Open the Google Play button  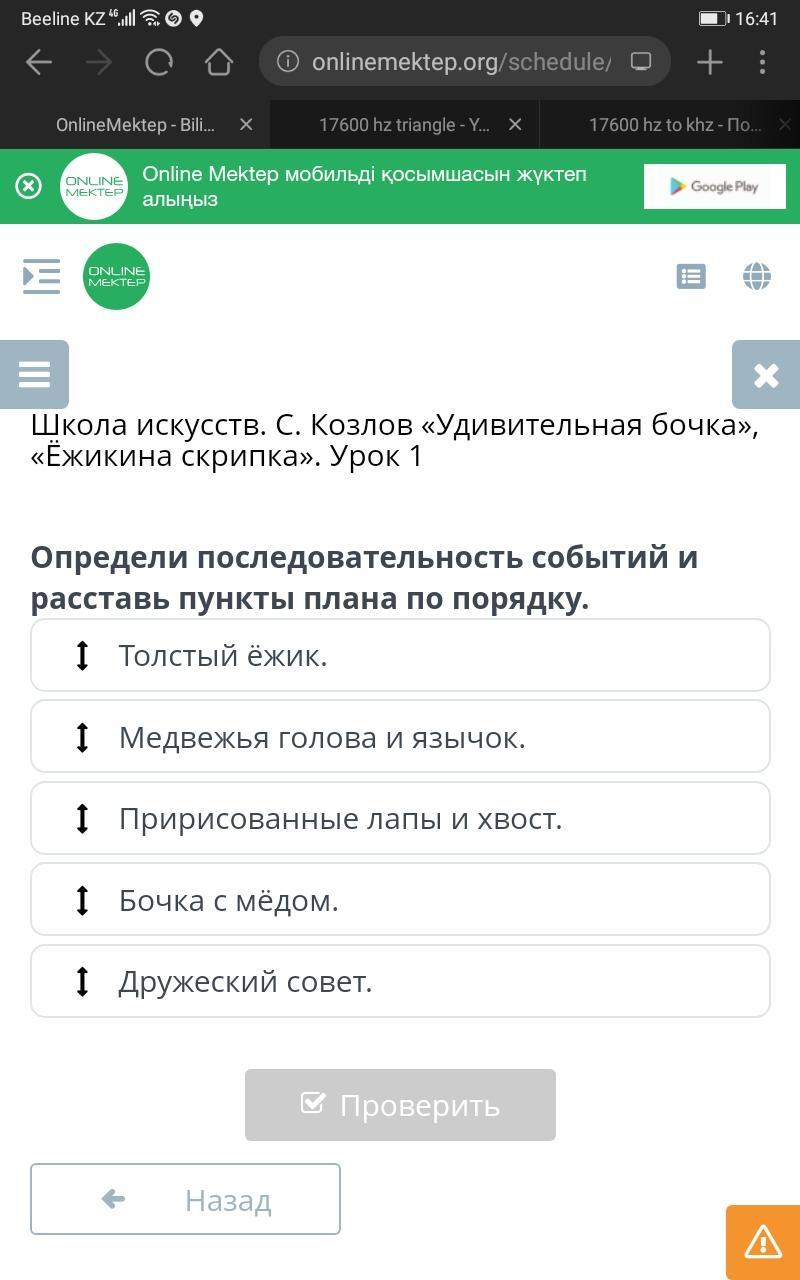pos(714,186)
